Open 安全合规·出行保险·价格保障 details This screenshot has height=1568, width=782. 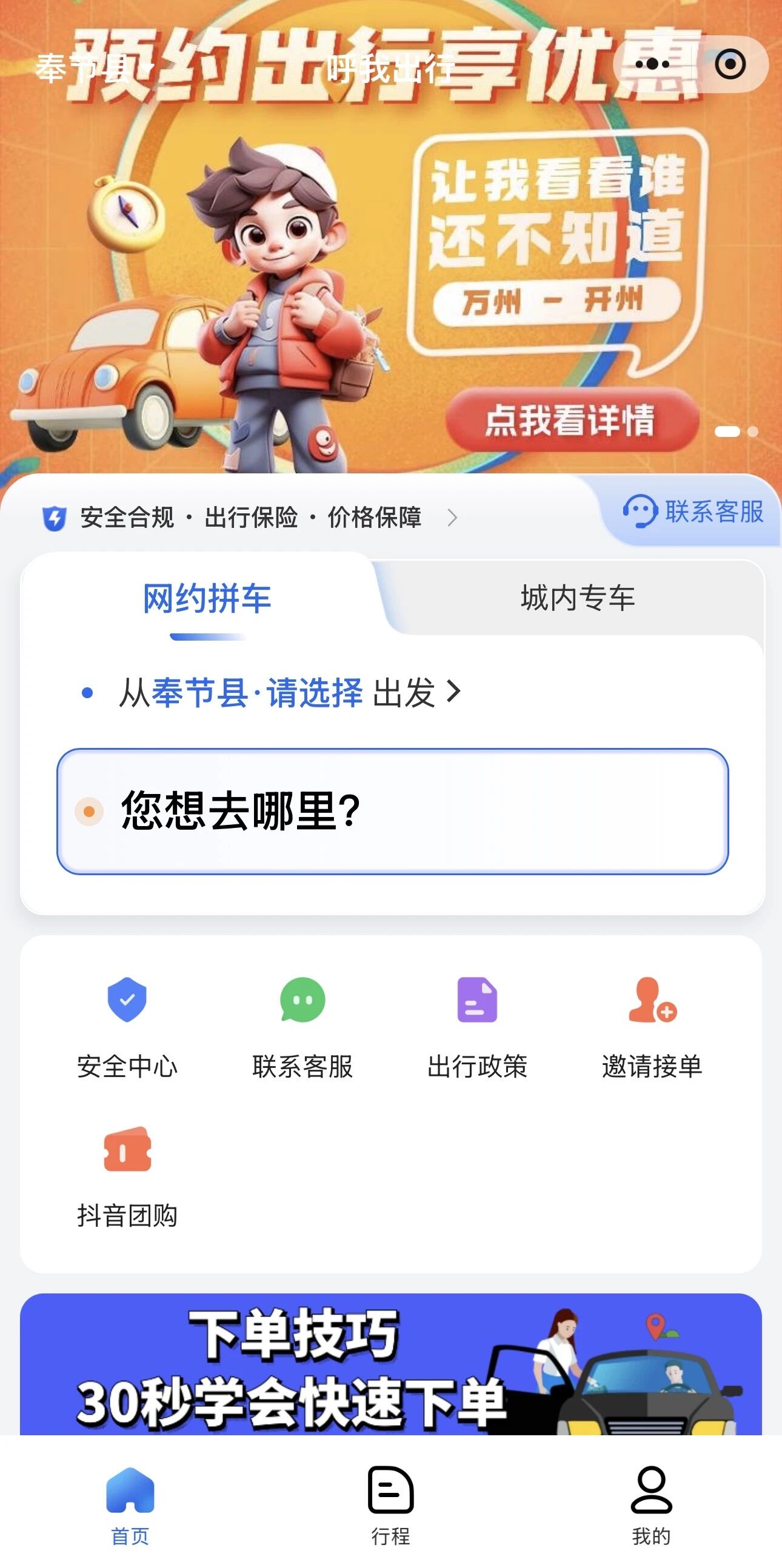click(x=250, y=518)
